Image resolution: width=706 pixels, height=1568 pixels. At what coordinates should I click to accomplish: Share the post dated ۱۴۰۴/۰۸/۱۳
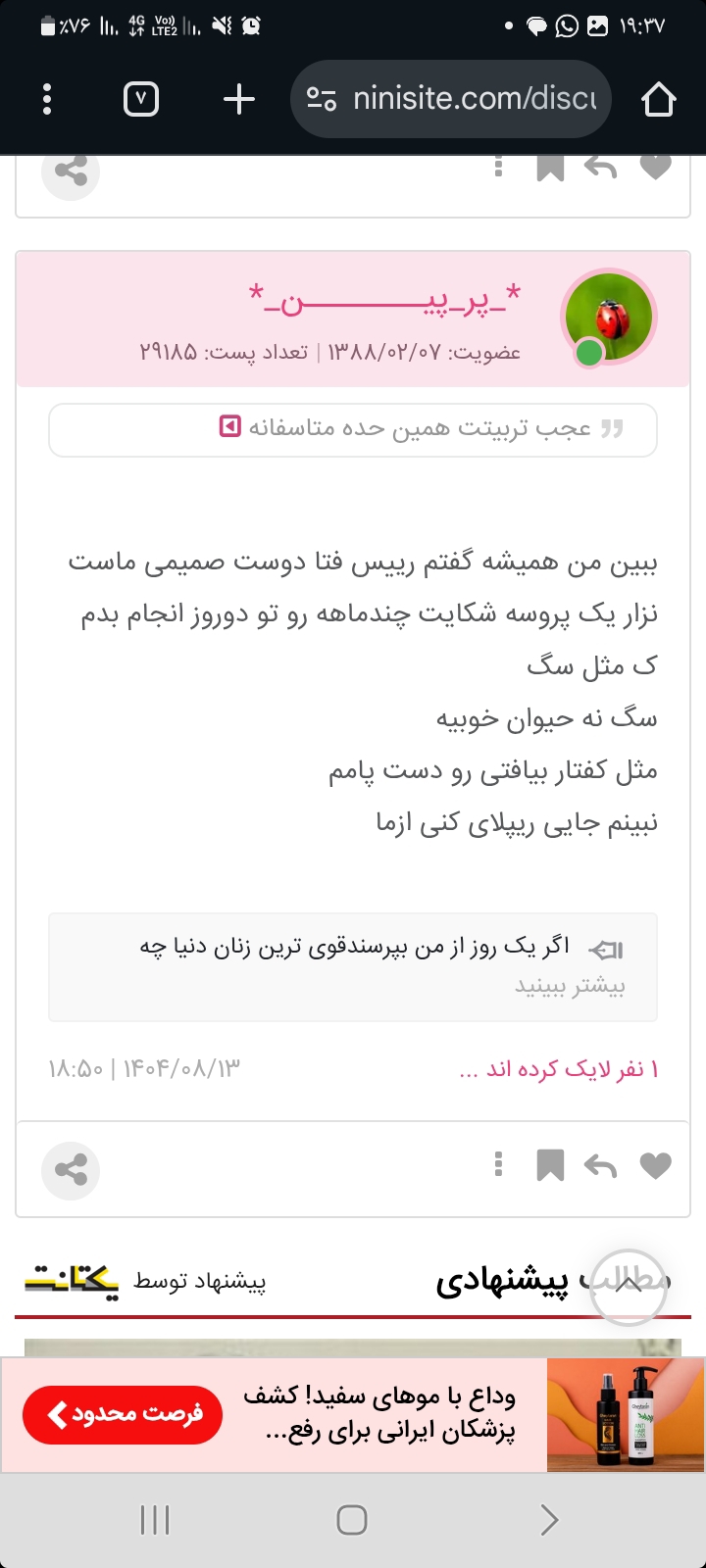click(71, 1170)
